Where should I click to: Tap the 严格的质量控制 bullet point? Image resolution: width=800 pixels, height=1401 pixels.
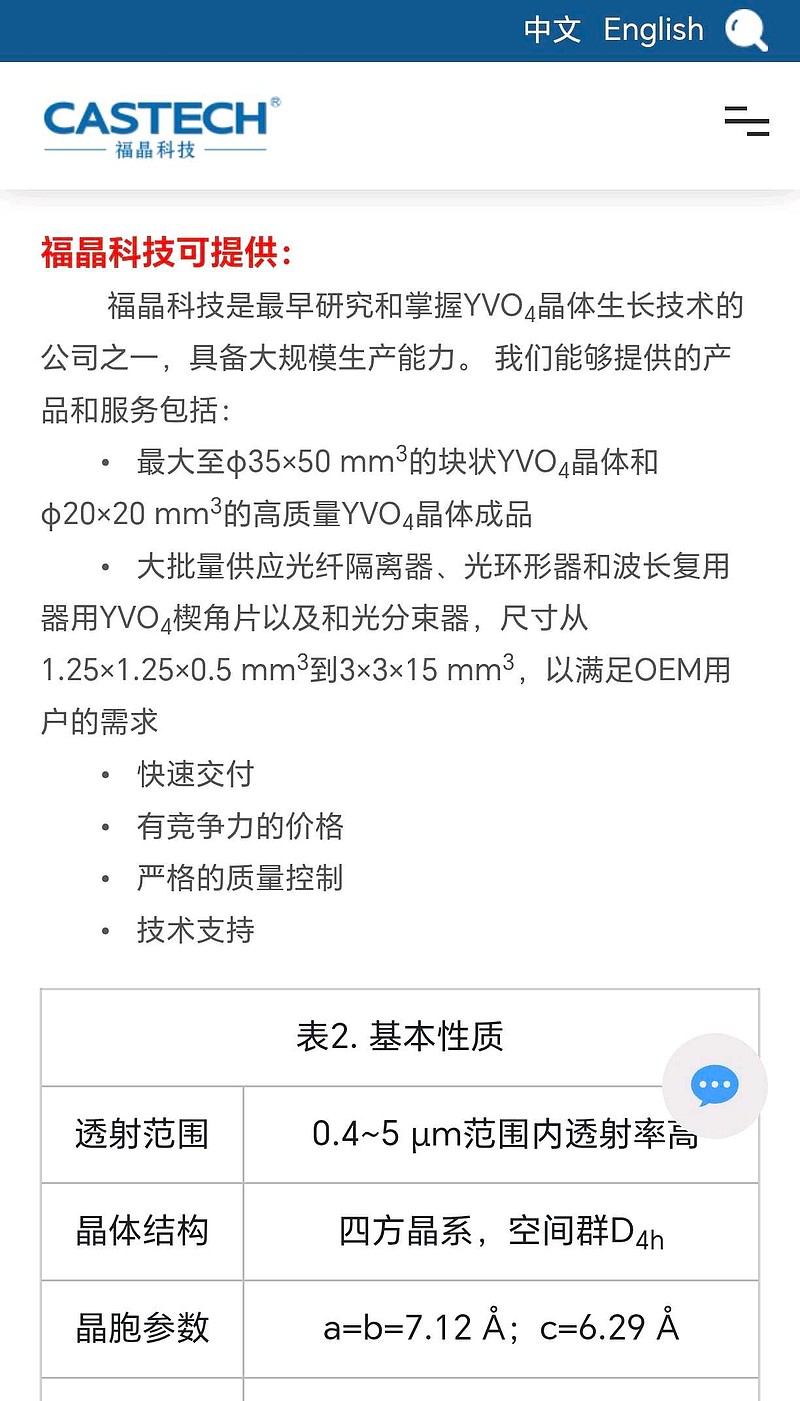238,878
